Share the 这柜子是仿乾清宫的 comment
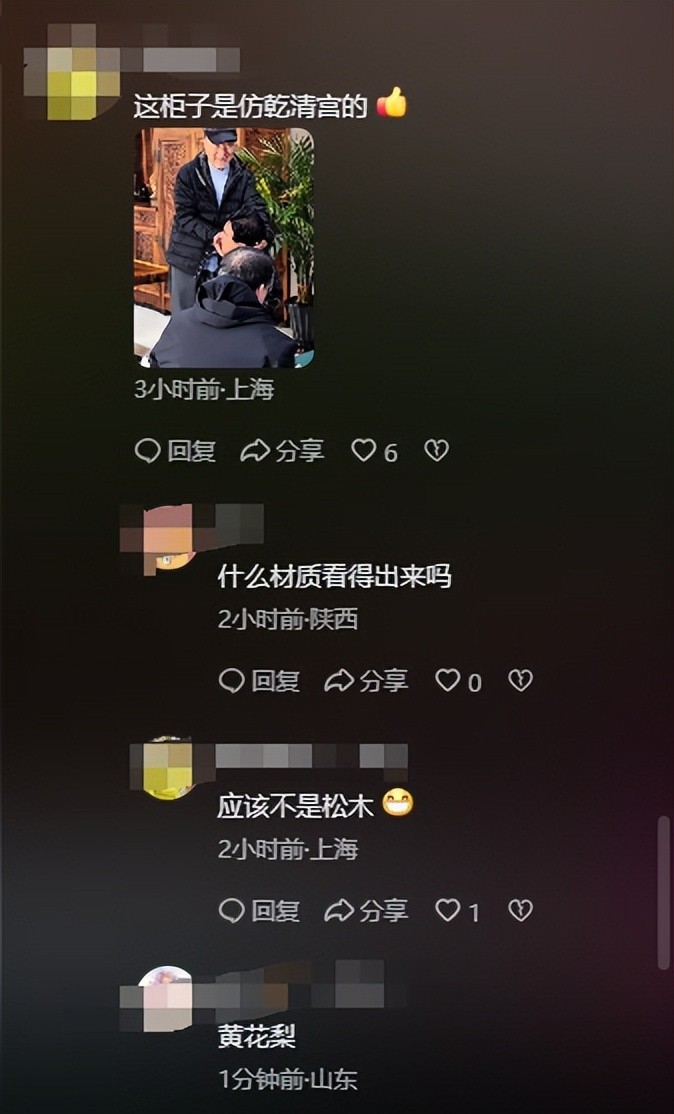The height and width of the screenshot is (1114, 674). [283, 451]
